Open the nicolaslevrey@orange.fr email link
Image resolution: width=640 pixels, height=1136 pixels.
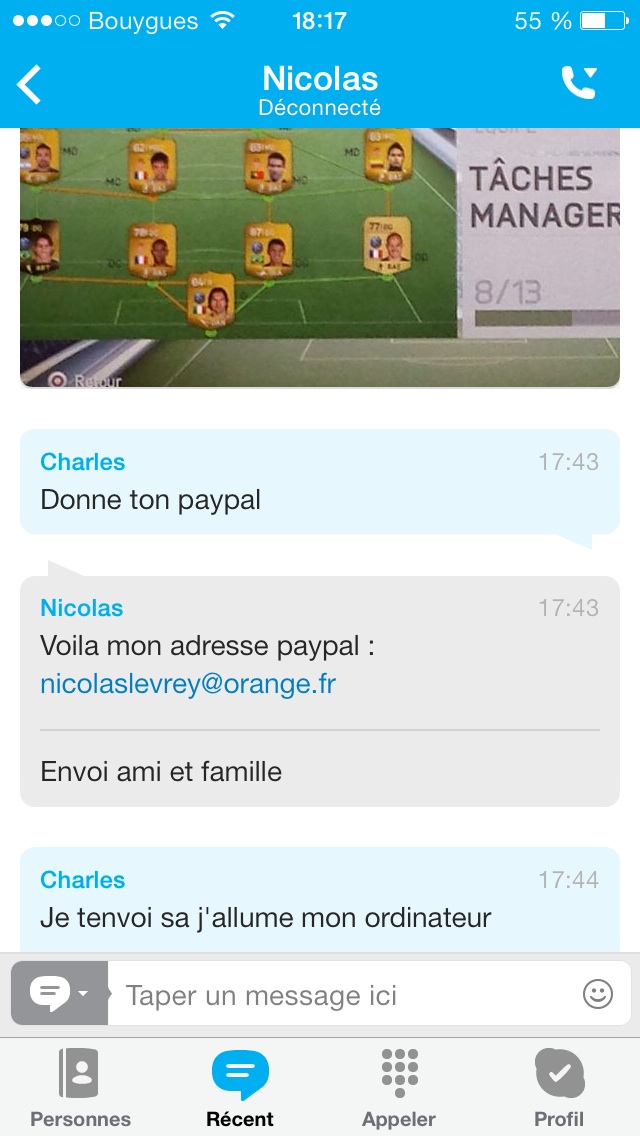click(188, 684)
